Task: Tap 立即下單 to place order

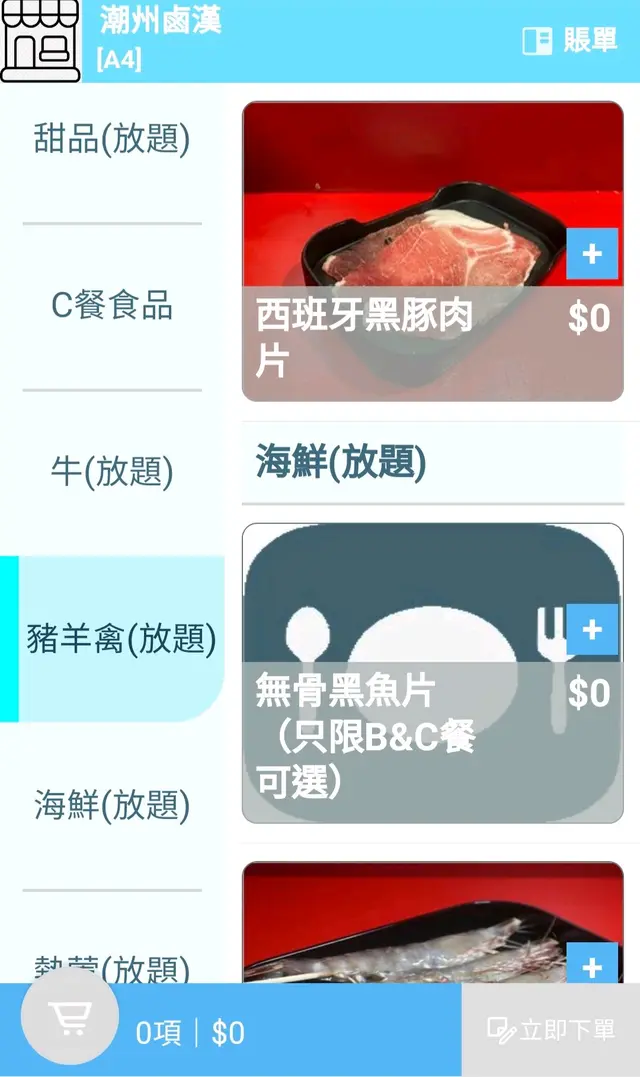Action: coord(551,1030)
